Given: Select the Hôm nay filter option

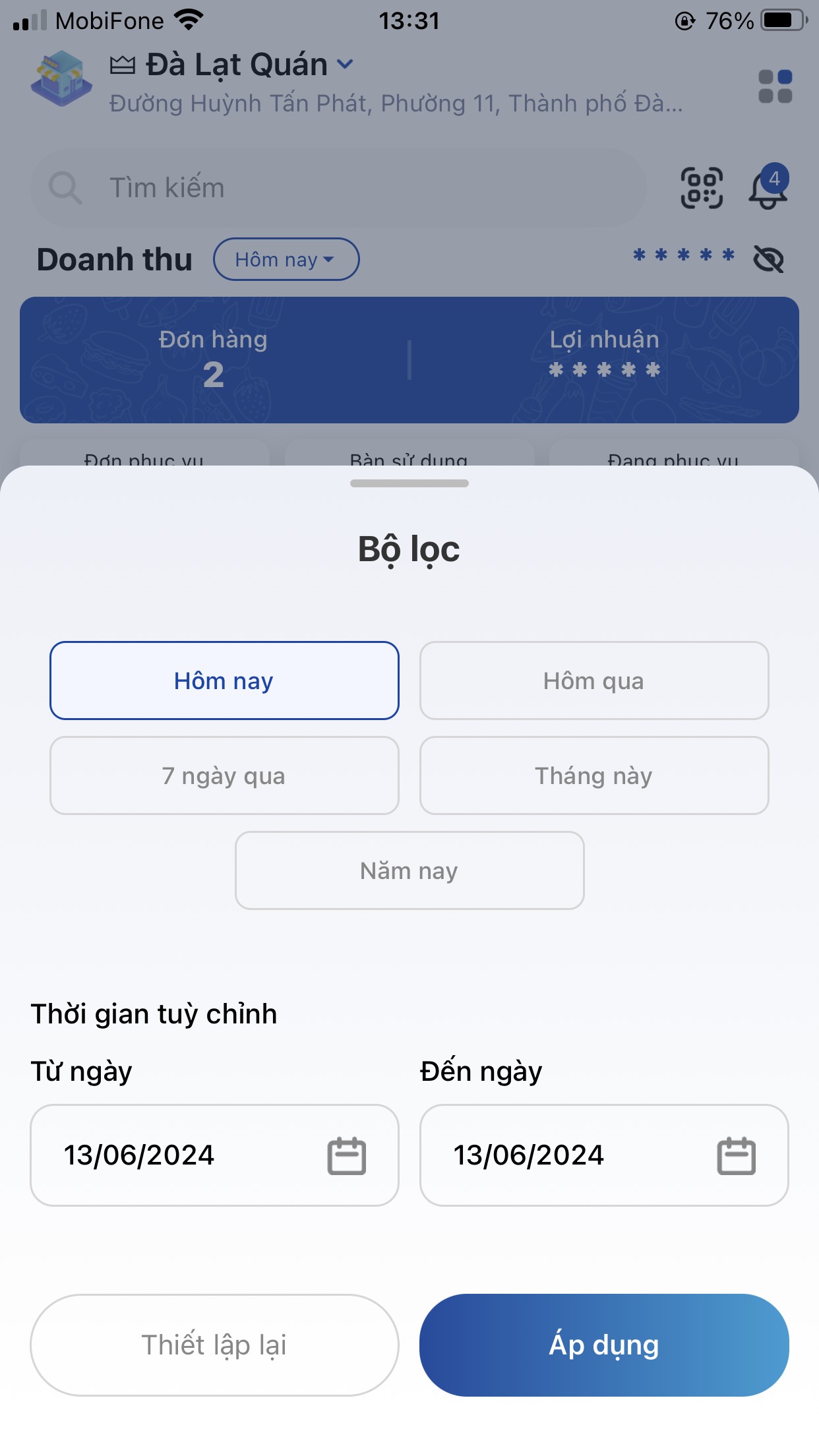Looking at the screenshot, I should click(224, 681).
